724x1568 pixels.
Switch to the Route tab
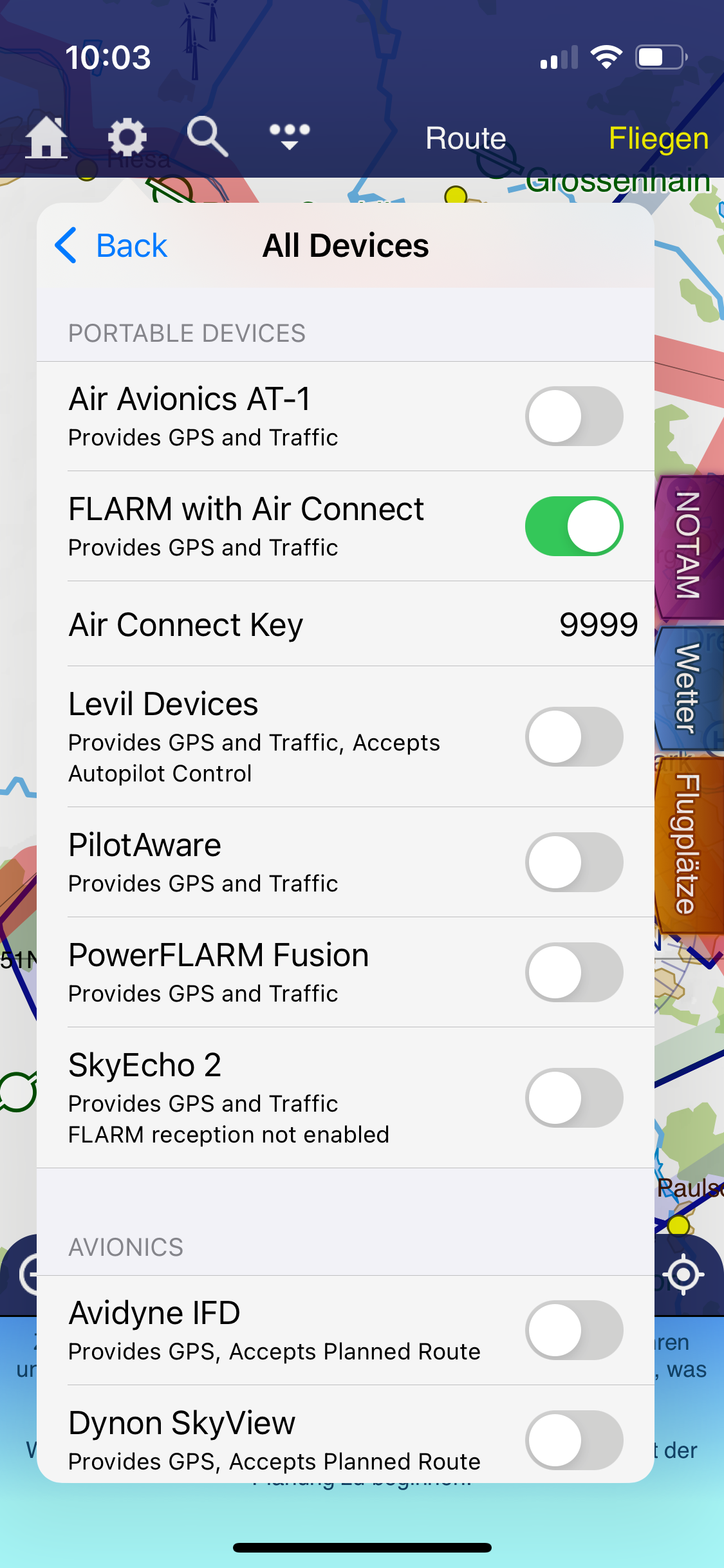(465, 138)
